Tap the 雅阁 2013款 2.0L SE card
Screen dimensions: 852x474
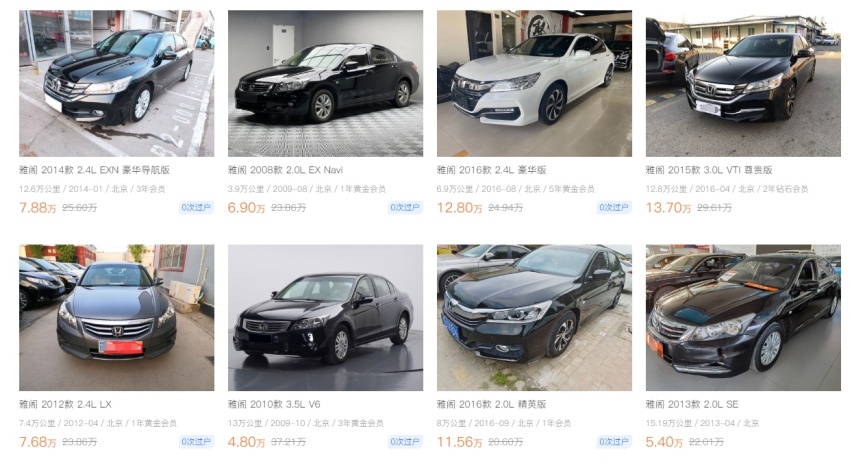(x=743, y=318)
